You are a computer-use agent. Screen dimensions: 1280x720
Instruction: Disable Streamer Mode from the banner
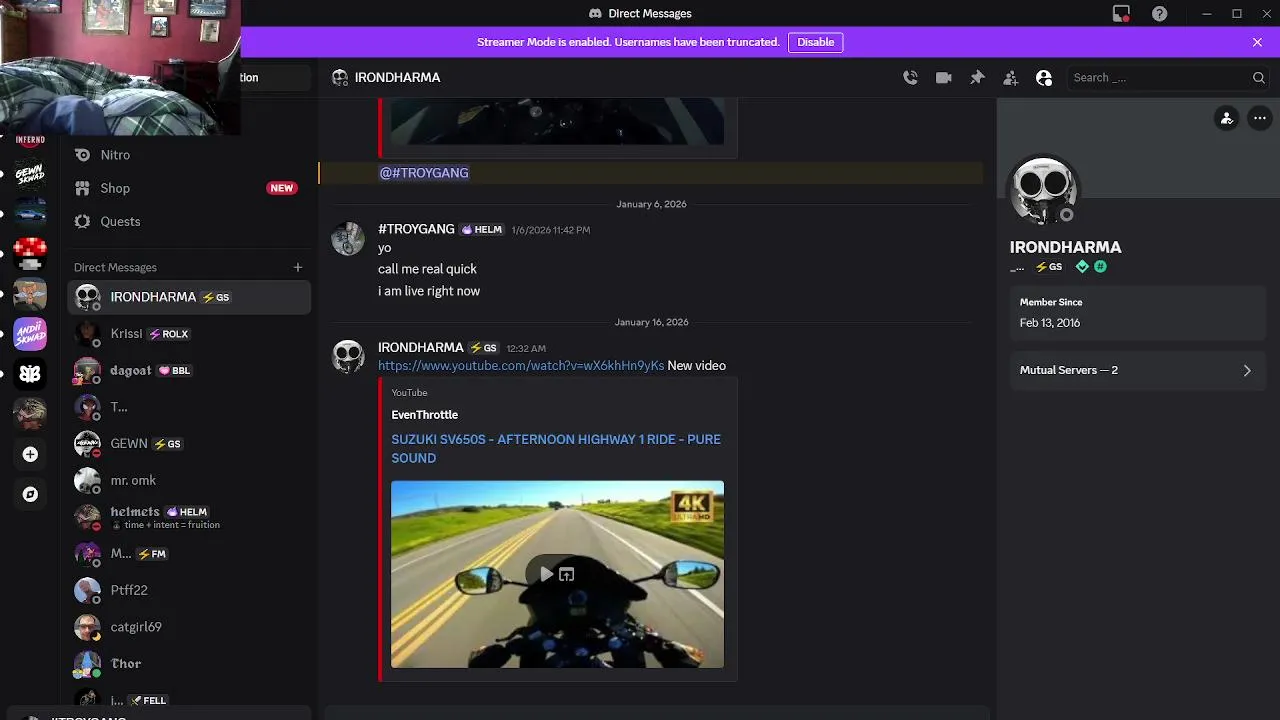(815, 42)
